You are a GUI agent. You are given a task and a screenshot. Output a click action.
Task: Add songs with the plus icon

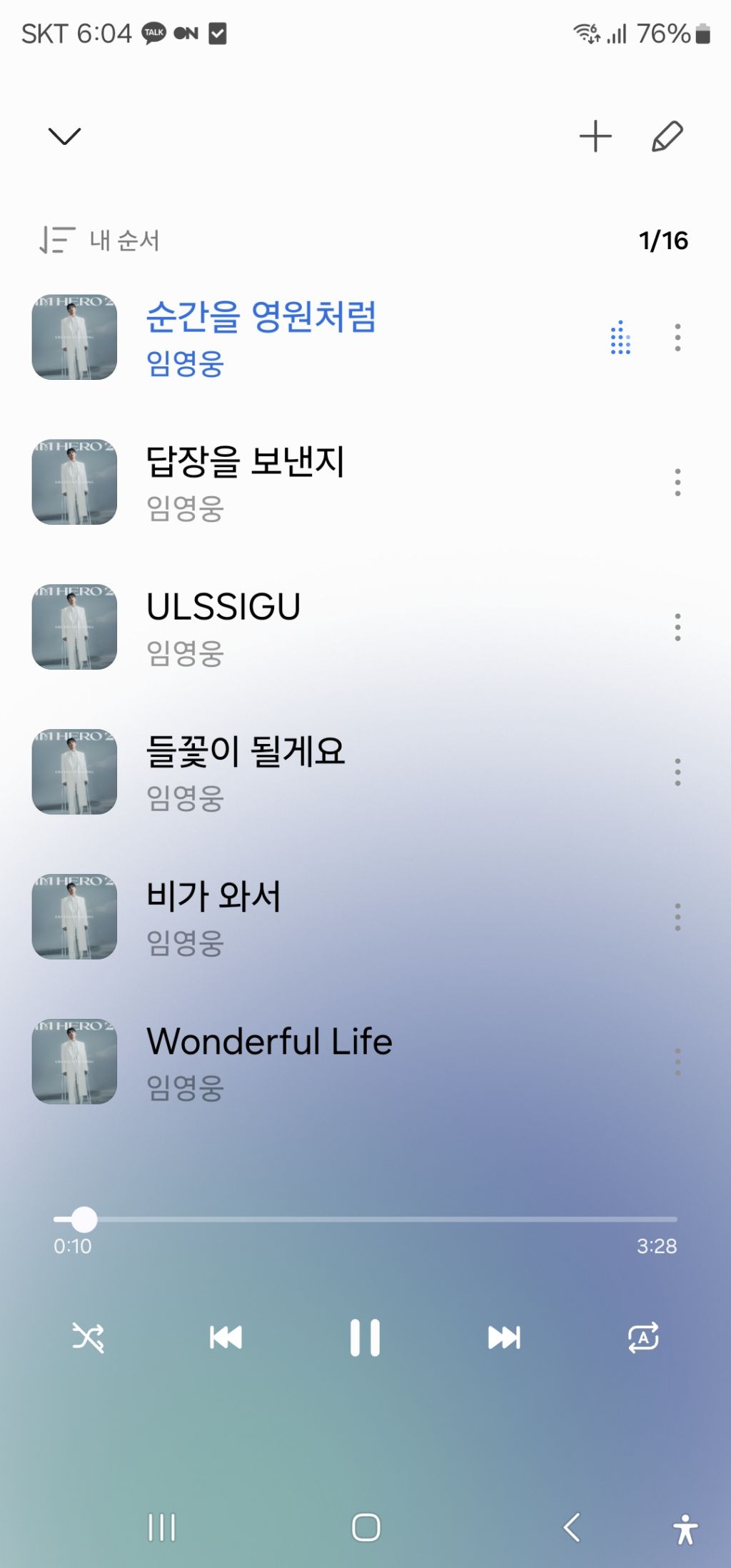tap(595, 136)
